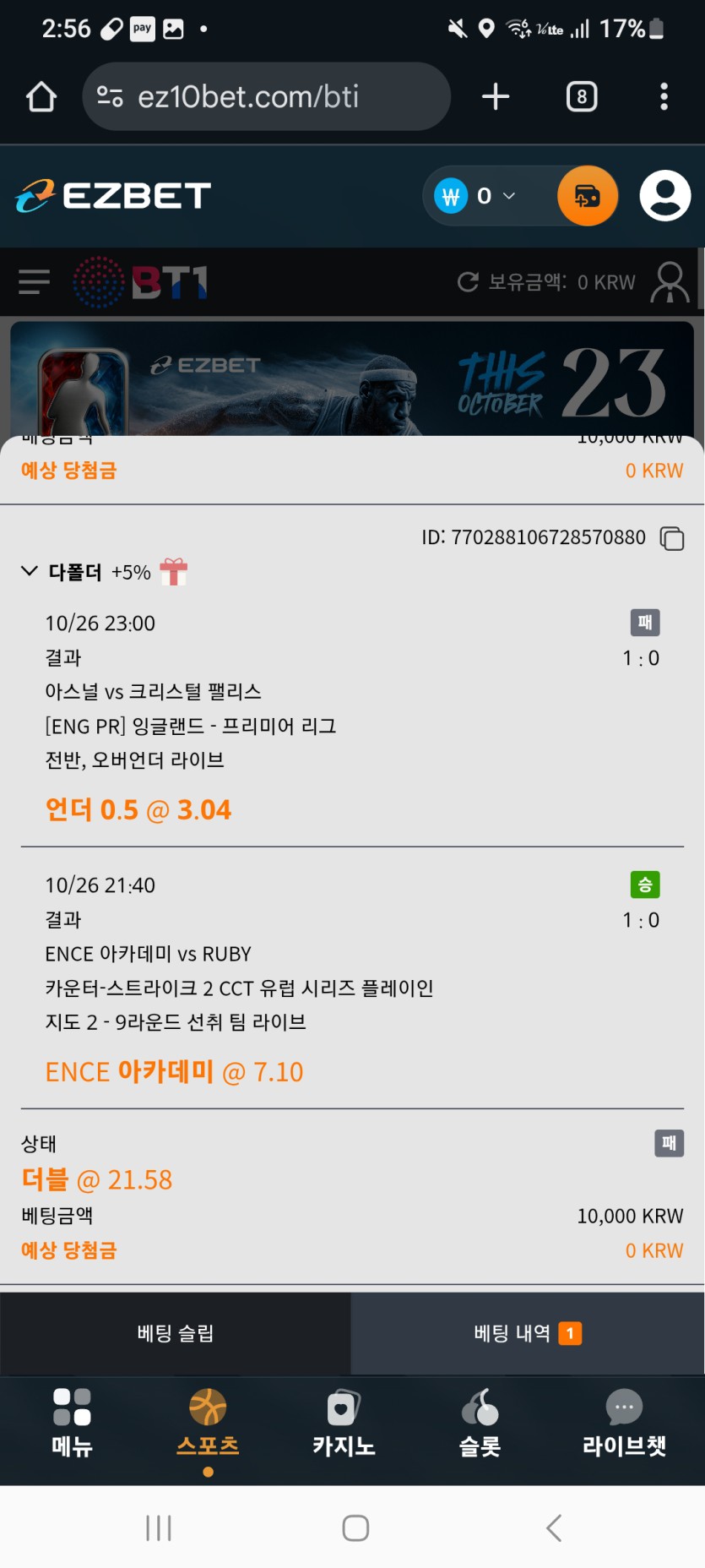Screen dimensions: 705x1568
Task: Open the BTI hamburger menu
Action: coord(35,281)
